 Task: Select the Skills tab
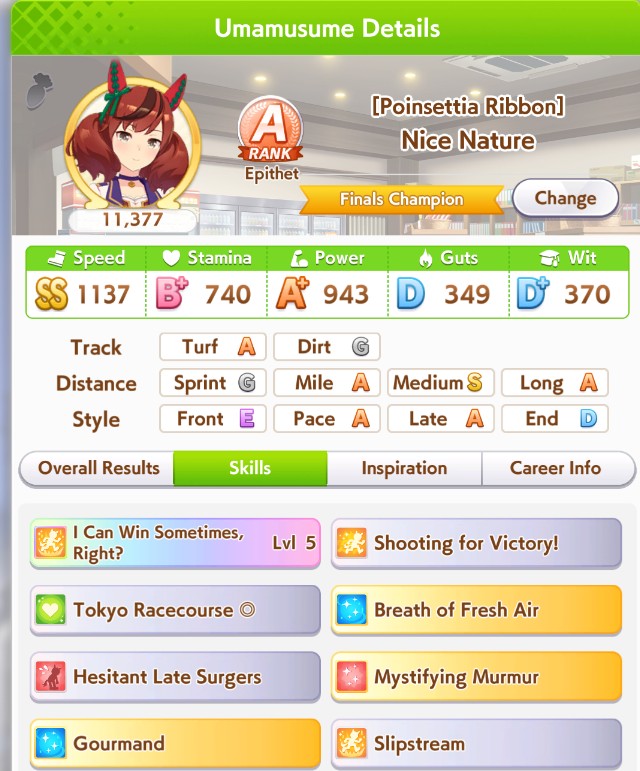tap(250, 468)
